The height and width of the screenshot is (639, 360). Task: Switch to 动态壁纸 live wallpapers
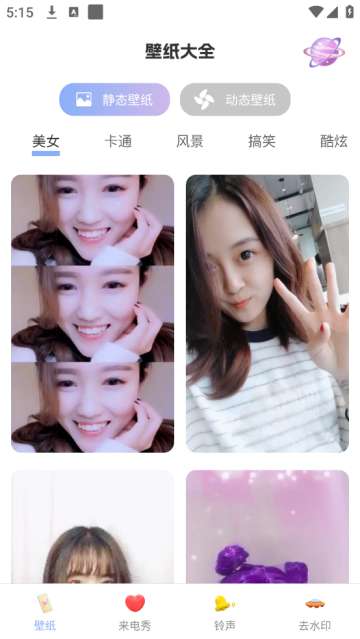pyautogui.click(x=235, y=99)
